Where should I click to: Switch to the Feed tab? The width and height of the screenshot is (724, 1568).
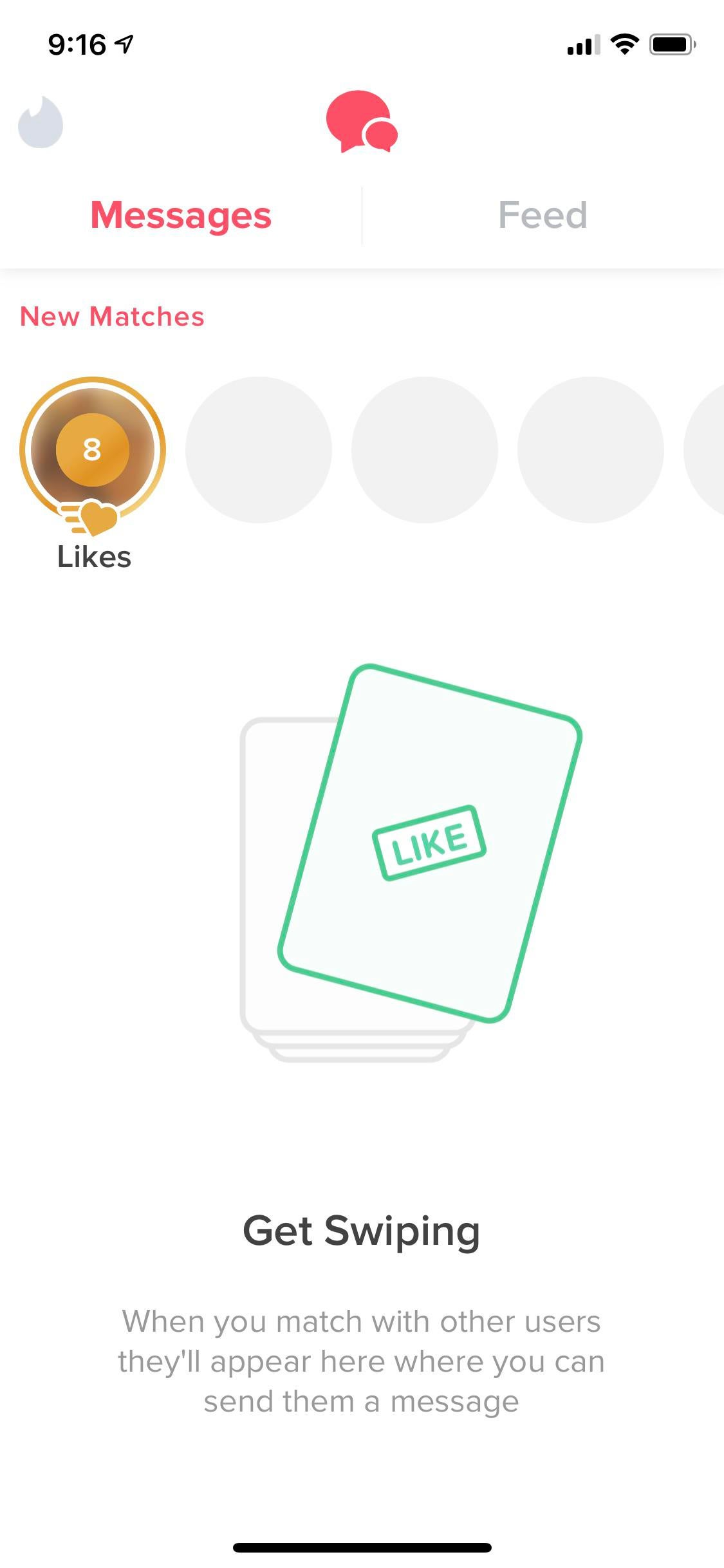pos(543,215)
